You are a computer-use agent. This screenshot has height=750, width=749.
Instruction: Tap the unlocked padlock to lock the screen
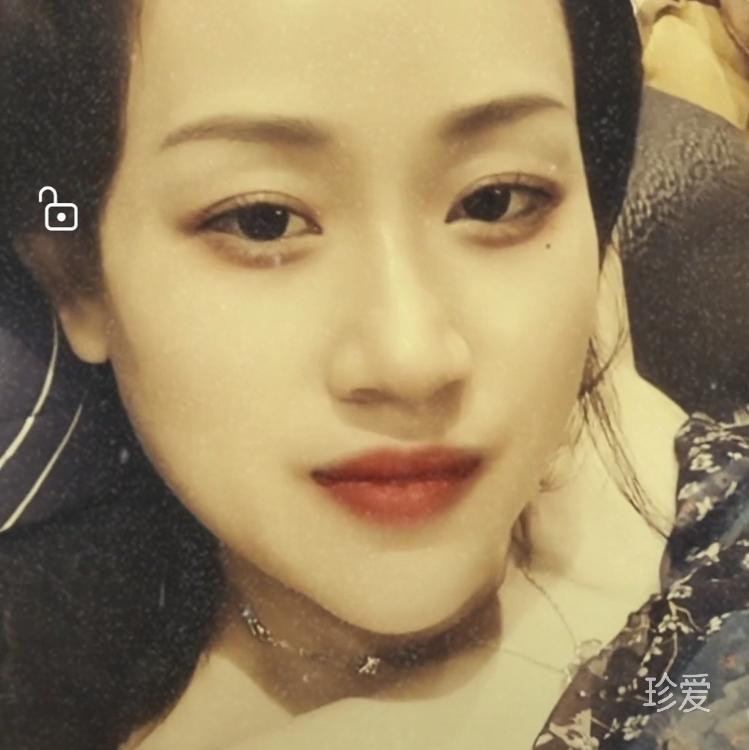pos(59,210)
